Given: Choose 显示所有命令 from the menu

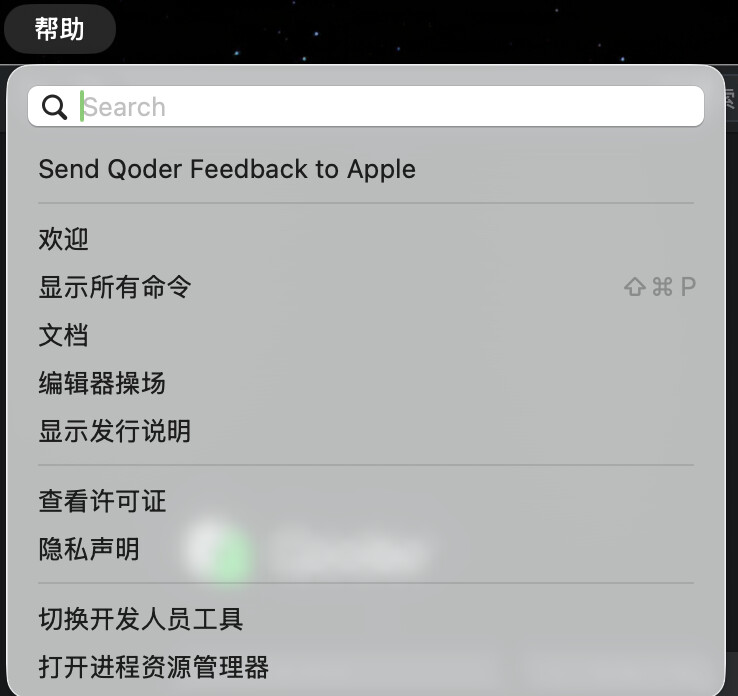Looking at the screenshot, I should (x=115, y=287).
